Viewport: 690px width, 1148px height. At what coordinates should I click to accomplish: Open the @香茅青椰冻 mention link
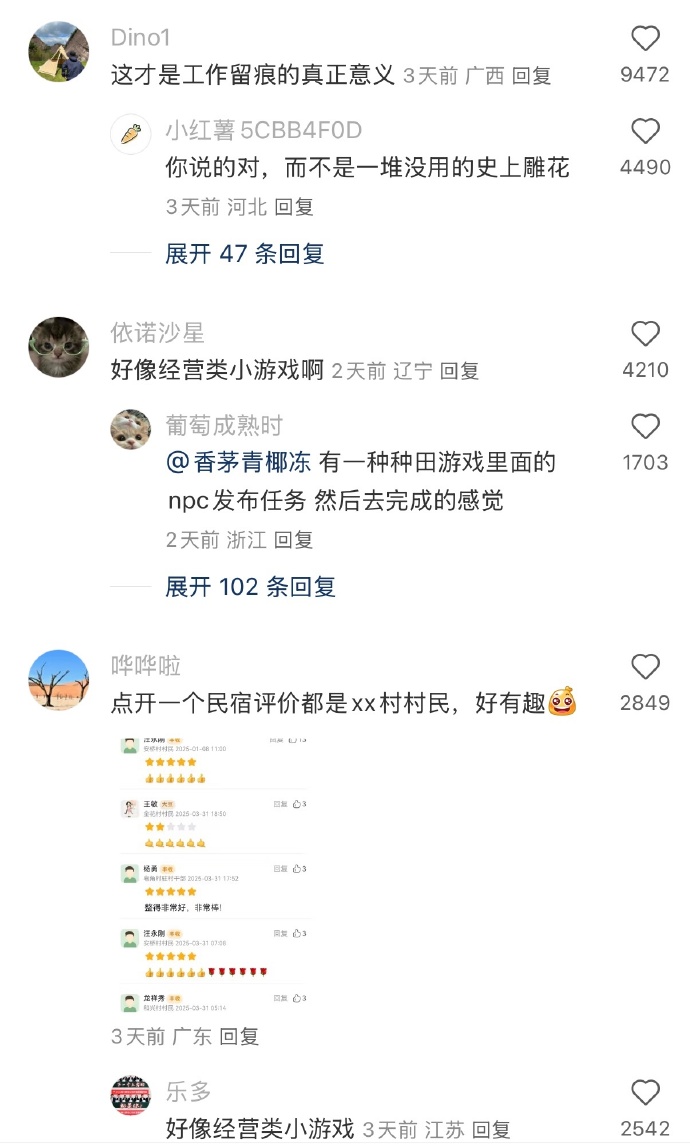click(239, 463)
